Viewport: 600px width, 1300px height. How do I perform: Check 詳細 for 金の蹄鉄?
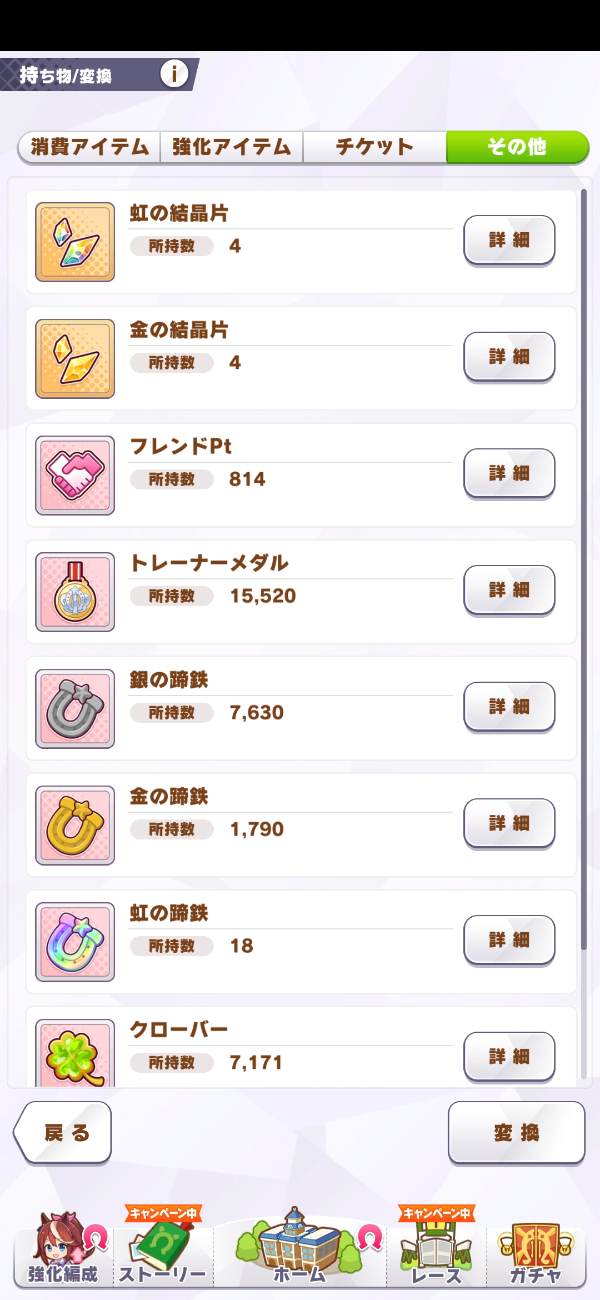coord(509,824)
